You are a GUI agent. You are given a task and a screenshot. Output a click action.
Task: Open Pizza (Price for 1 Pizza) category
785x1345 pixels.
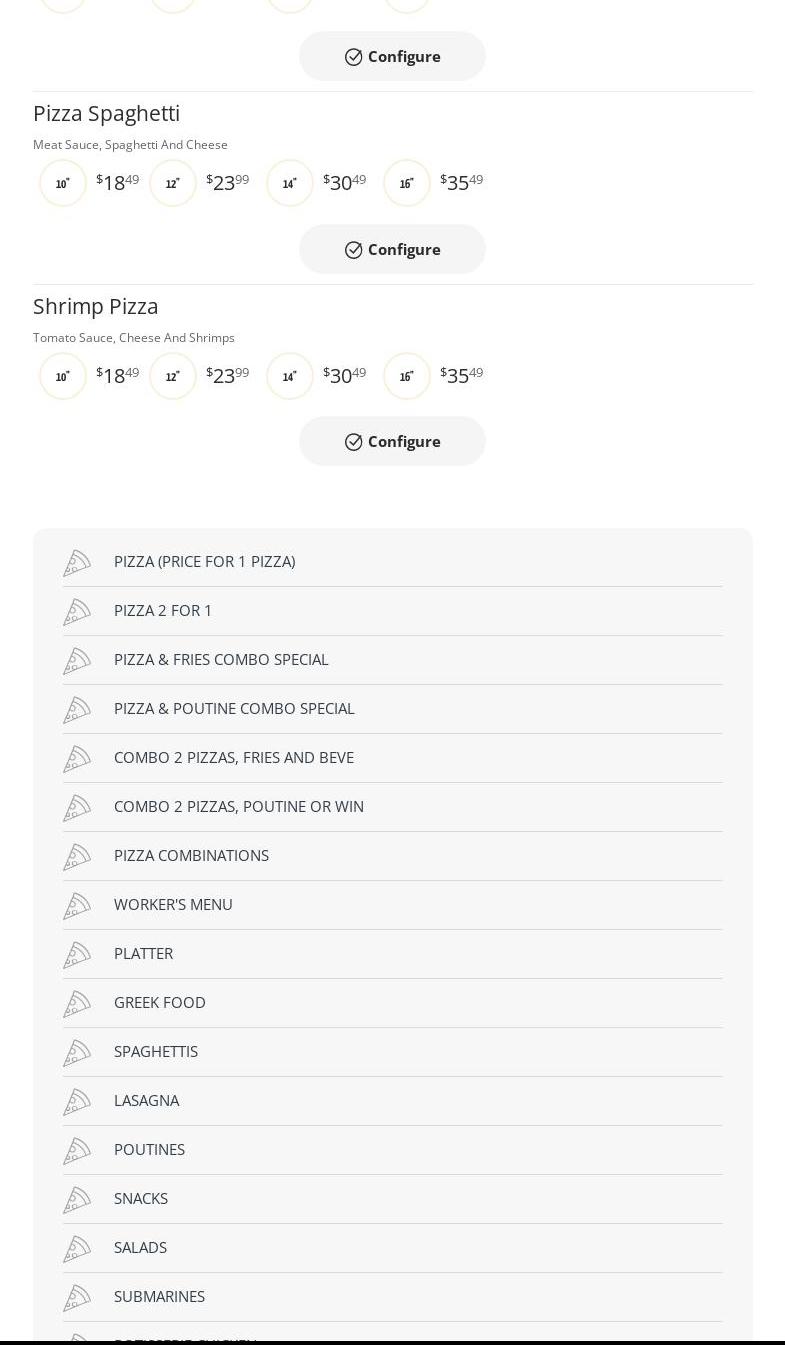204,562
